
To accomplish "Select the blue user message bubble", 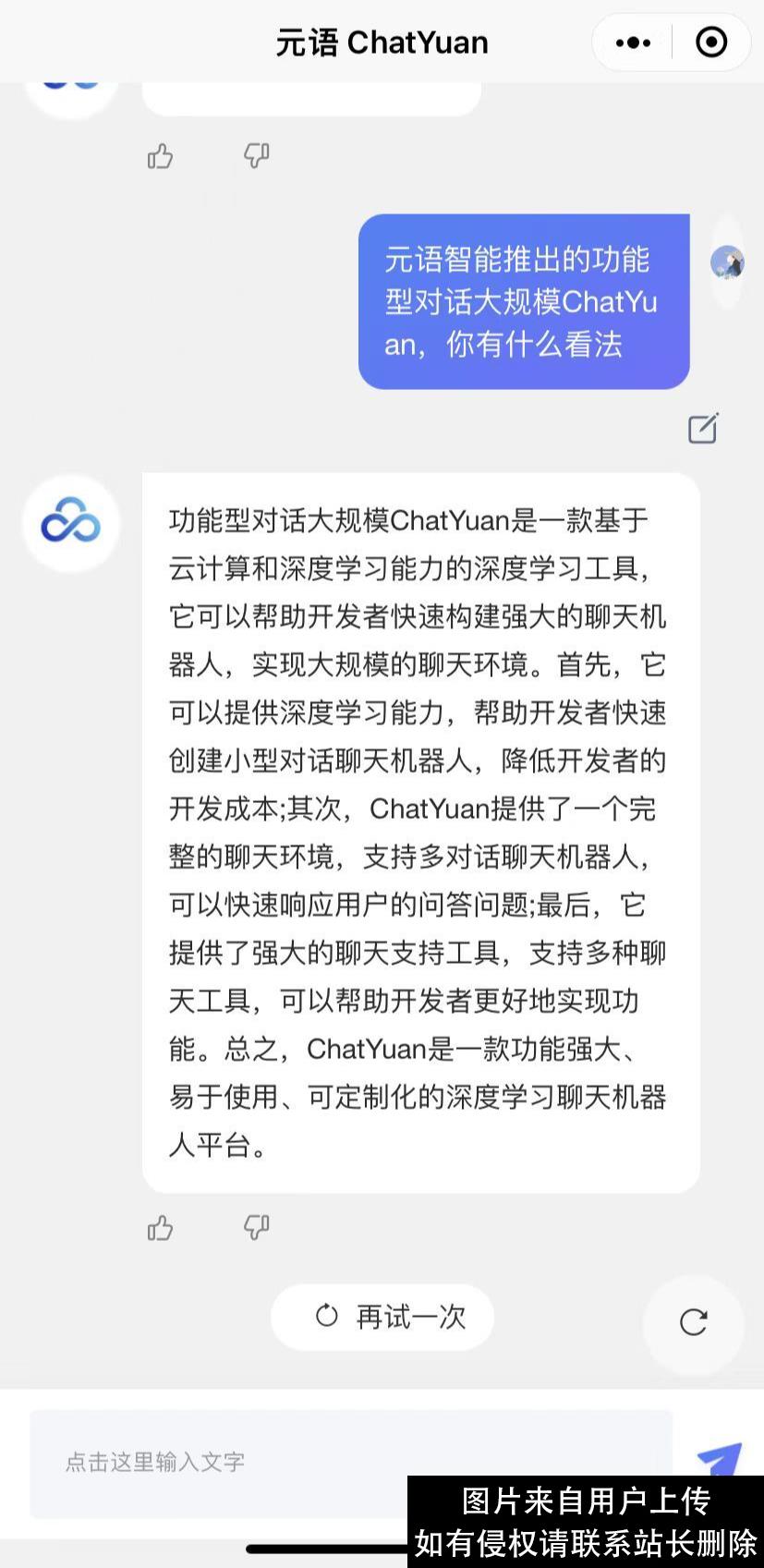I will pos(523,302).
